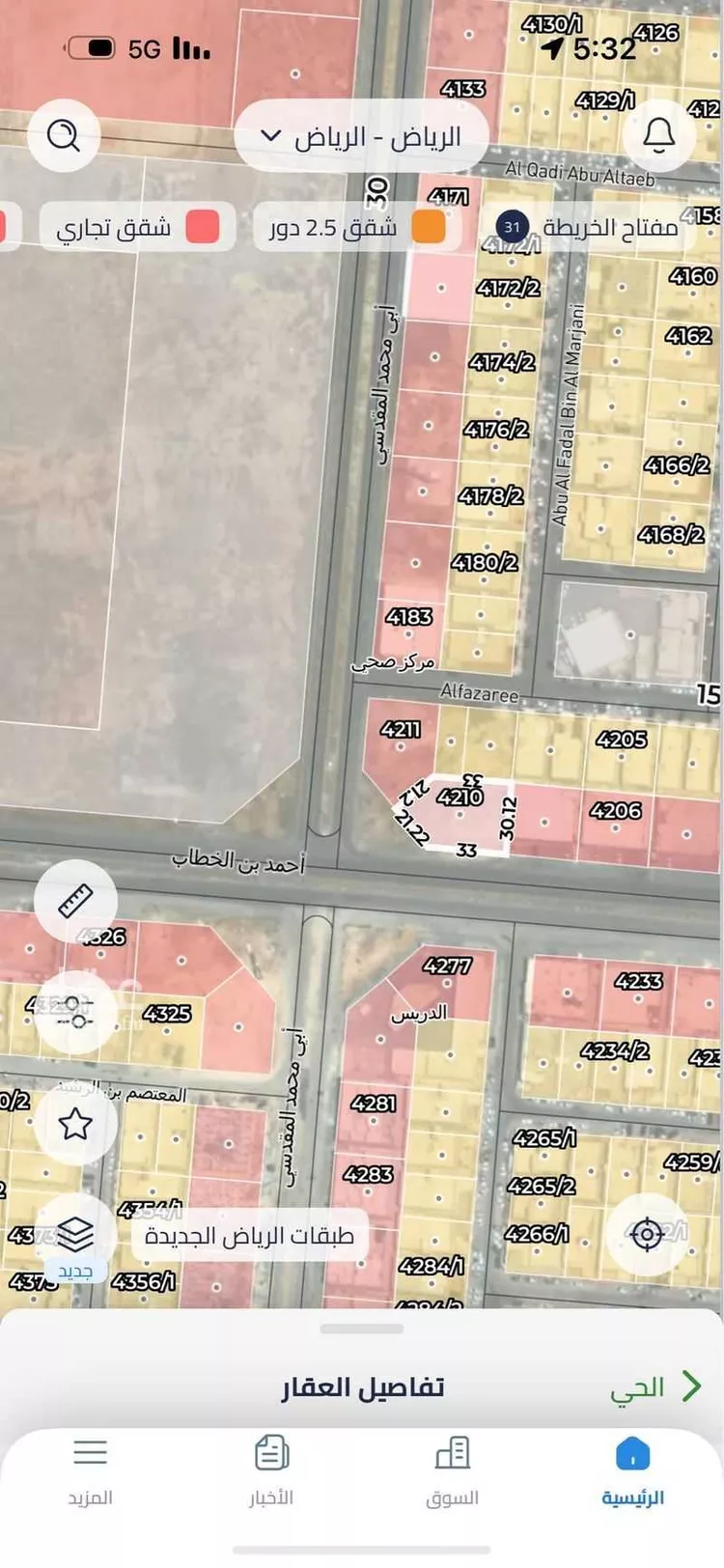Open the map layers button
This screenshot has height=1568, width=724.
(75, 1235)
